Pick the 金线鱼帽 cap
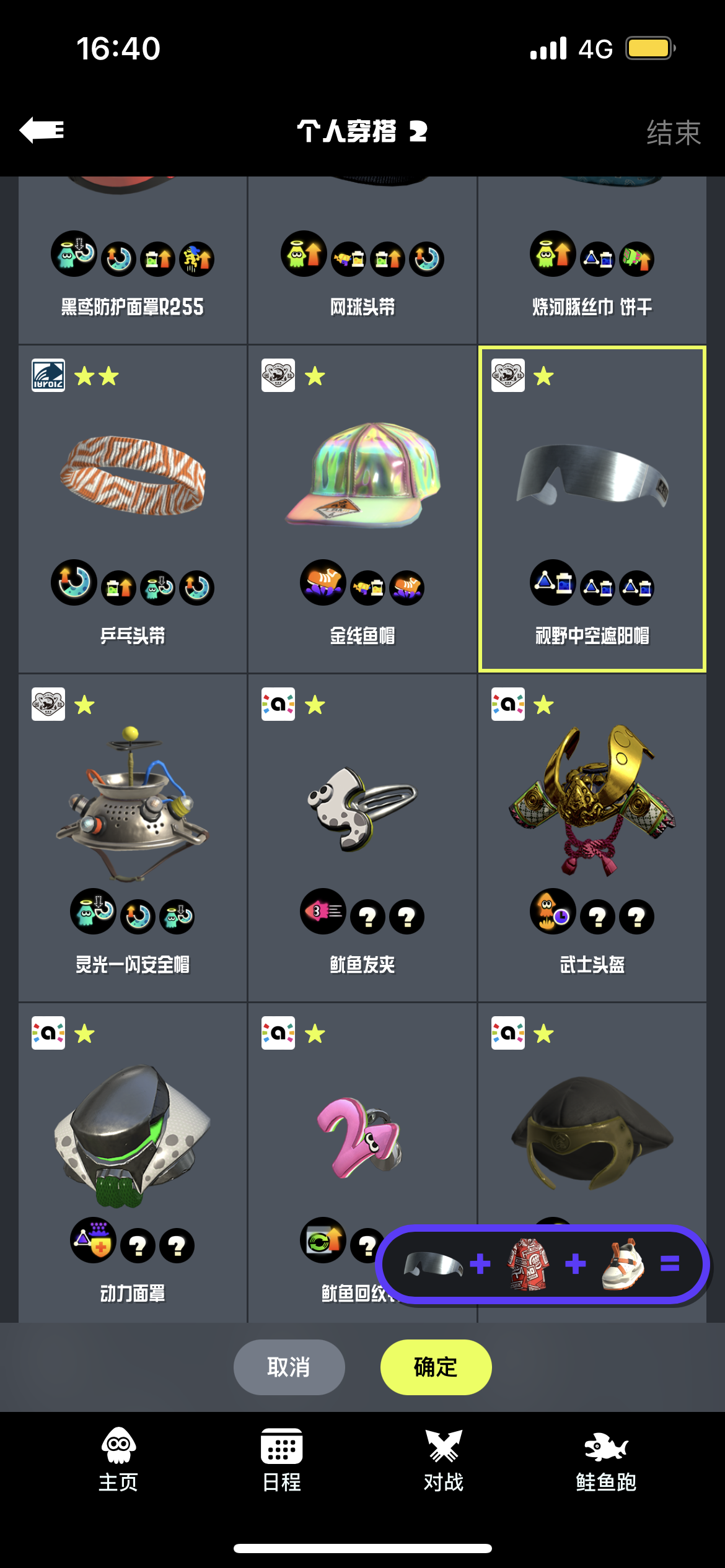Screen dimensions: 725x1568 362,509
